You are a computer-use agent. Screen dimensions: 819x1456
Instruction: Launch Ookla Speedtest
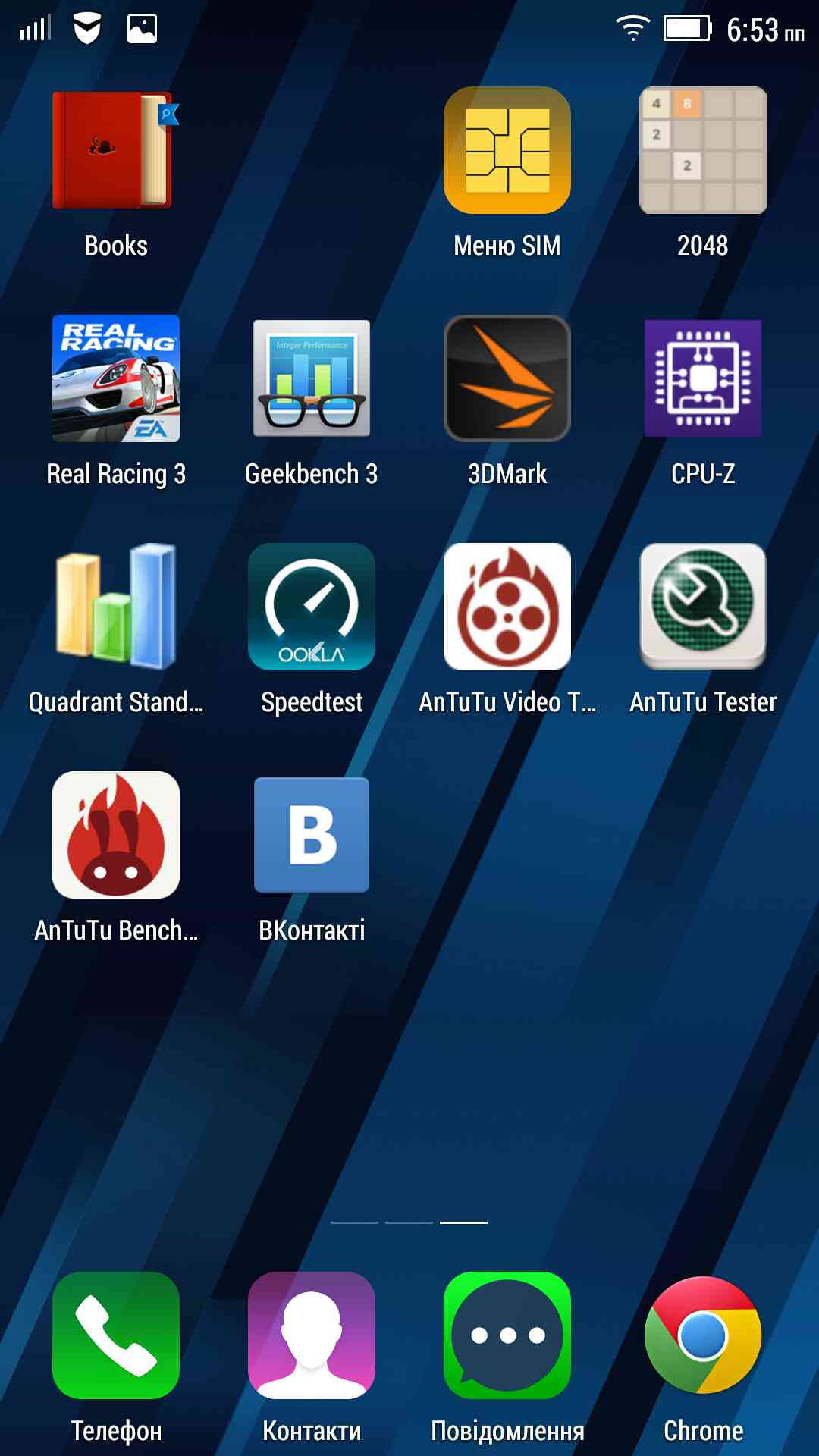click(311, 607)
